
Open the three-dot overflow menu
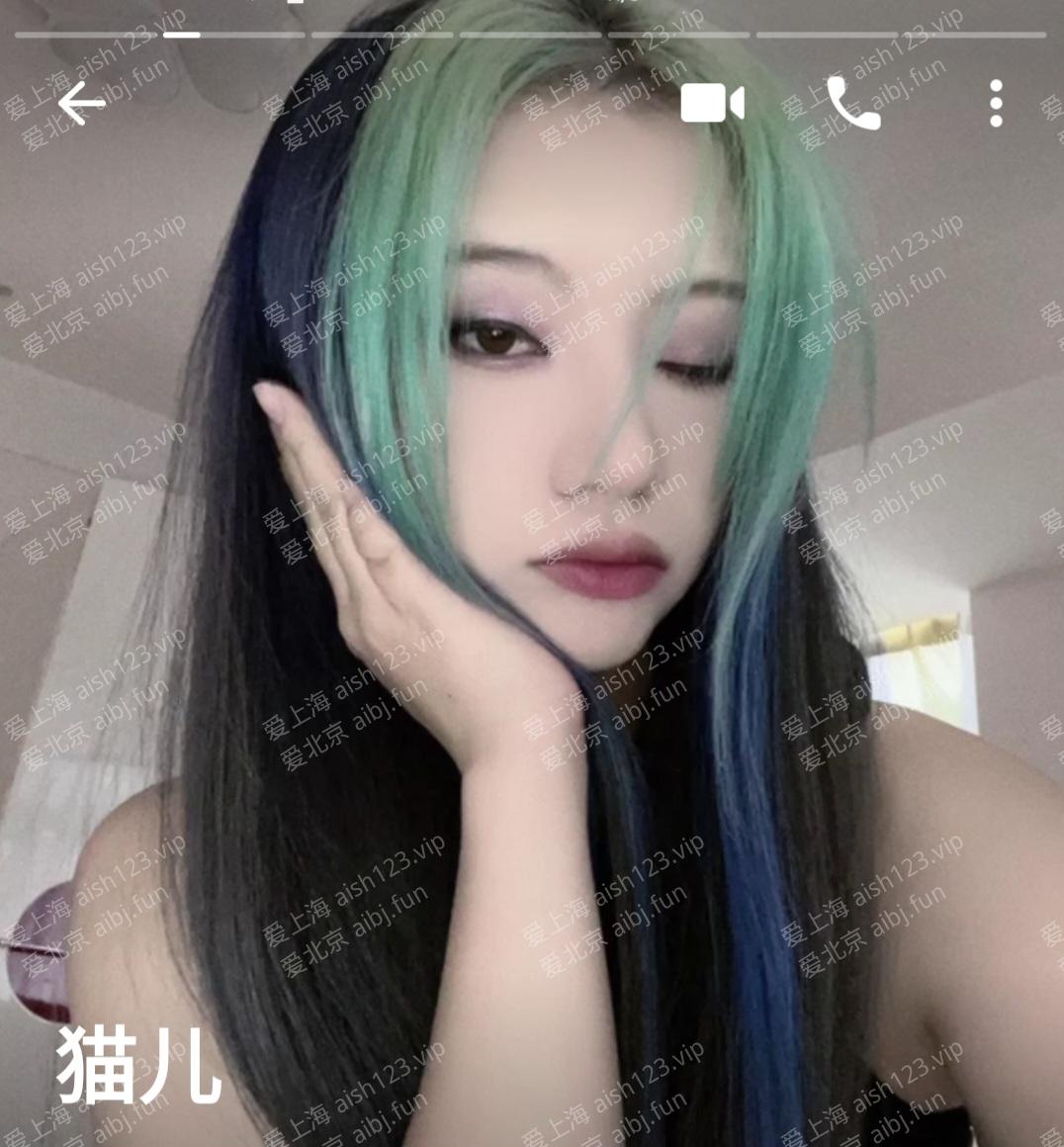point(996,104)
